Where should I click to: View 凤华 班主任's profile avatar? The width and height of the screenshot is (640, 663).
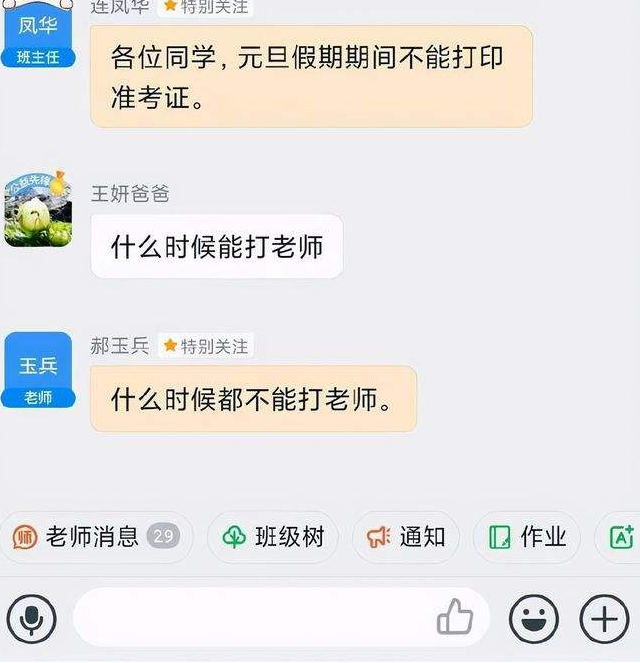(38, 34)
